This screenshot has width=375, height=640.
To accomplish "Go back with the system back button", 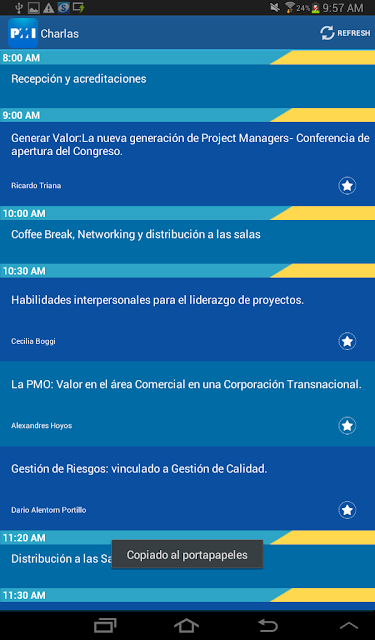I will (268, 625).
